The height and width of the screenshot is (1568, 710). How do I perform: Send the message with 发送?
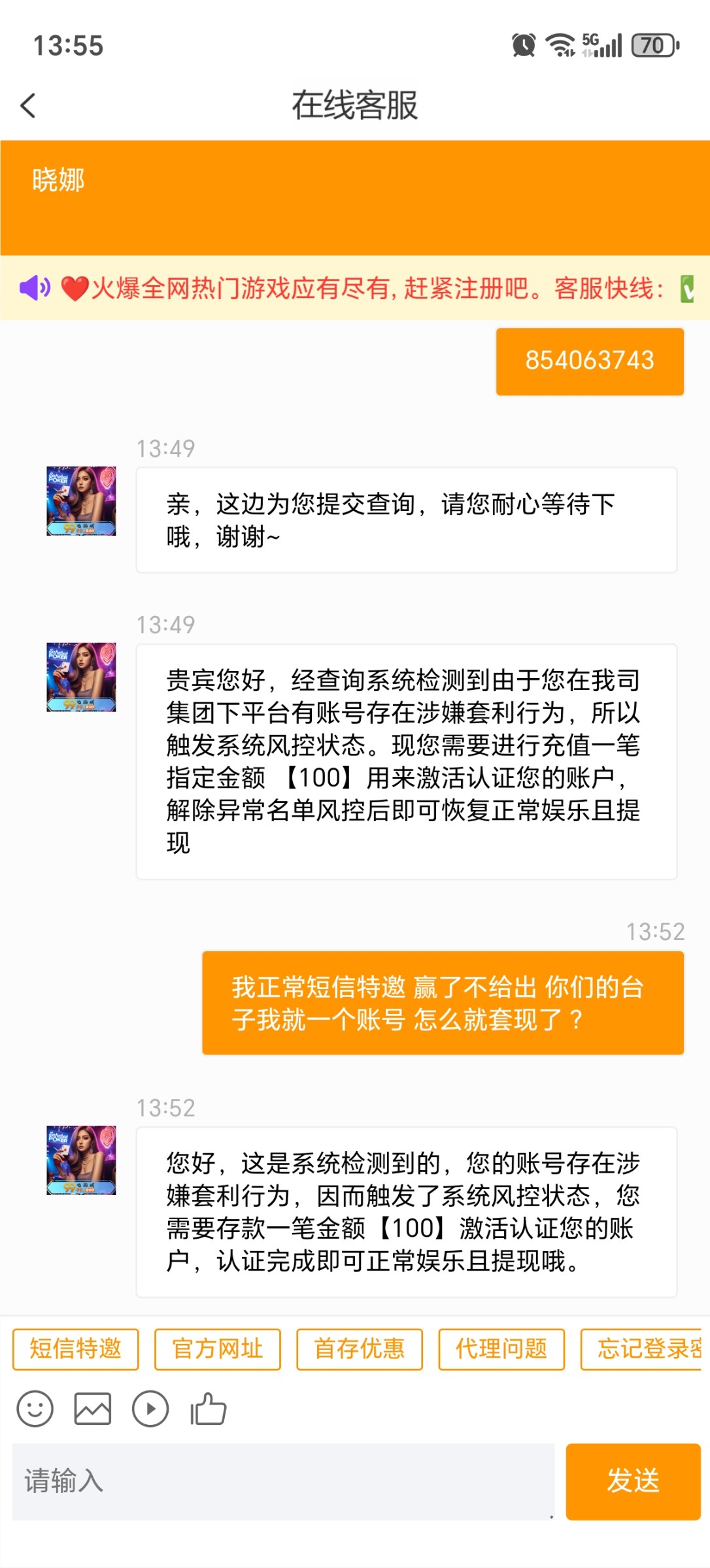633,1481
